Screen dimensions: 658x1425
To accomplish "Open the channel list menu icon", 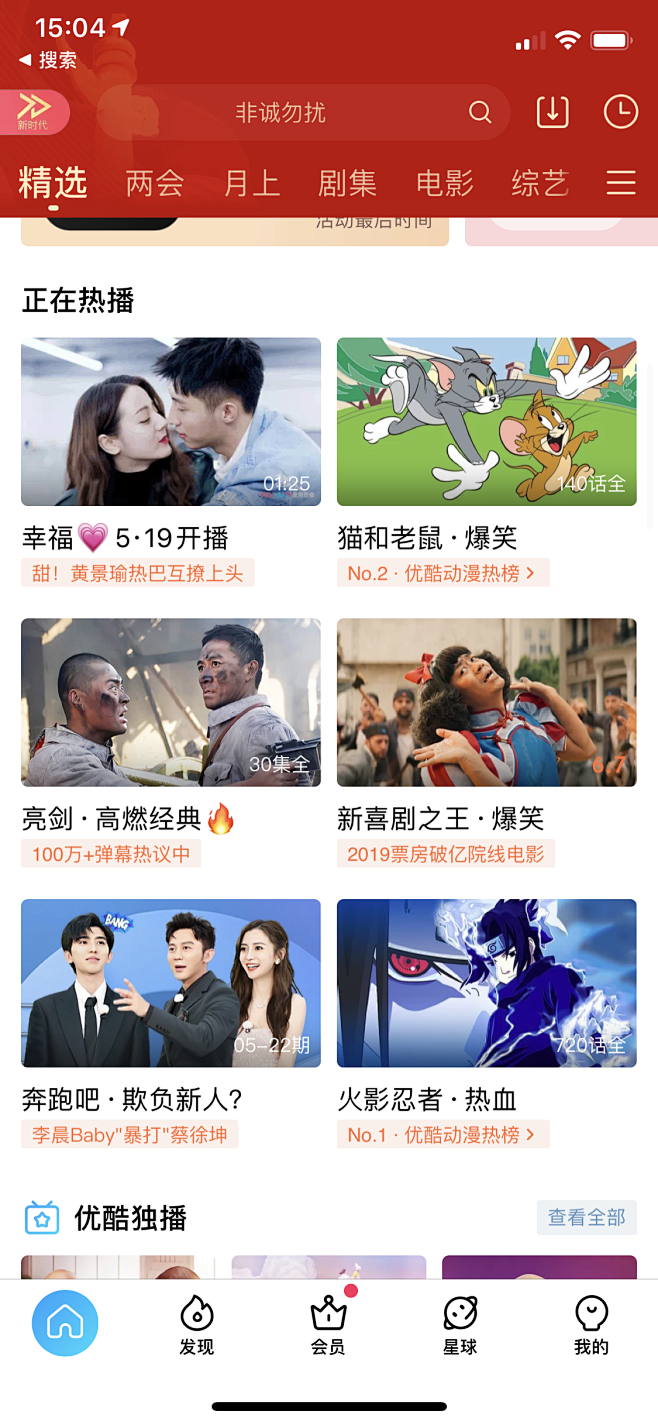I will (621, 183).
